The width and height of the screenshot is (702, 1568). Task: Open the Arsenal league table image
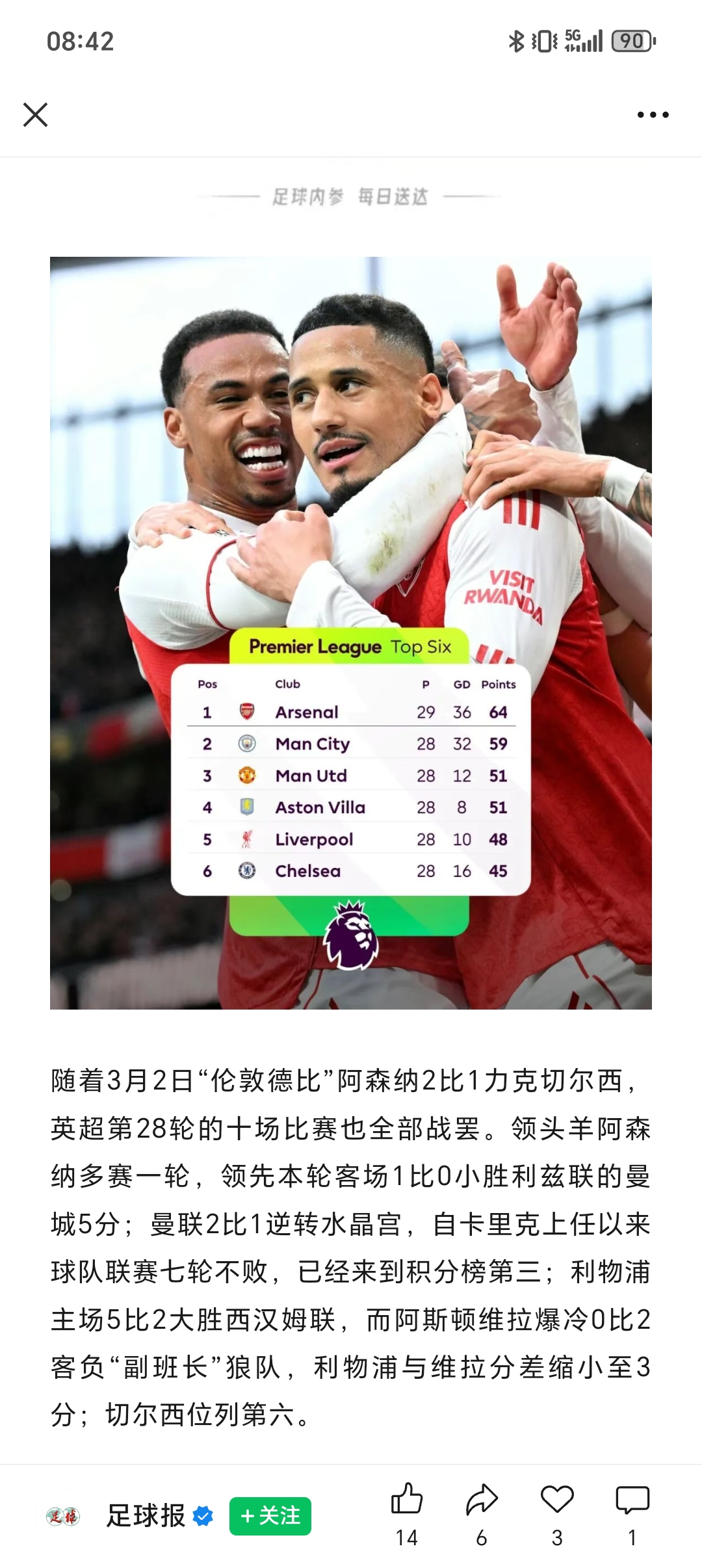pyautogui.click(x=351, y=633)
